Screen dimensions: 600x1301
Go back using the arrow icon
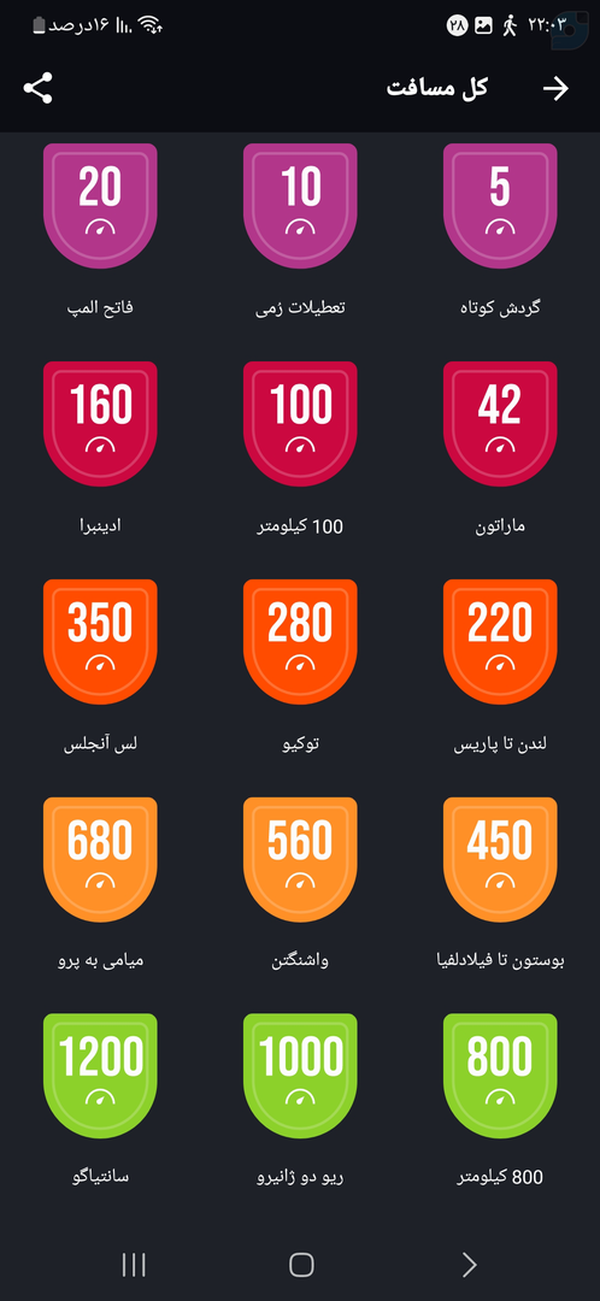555,88
